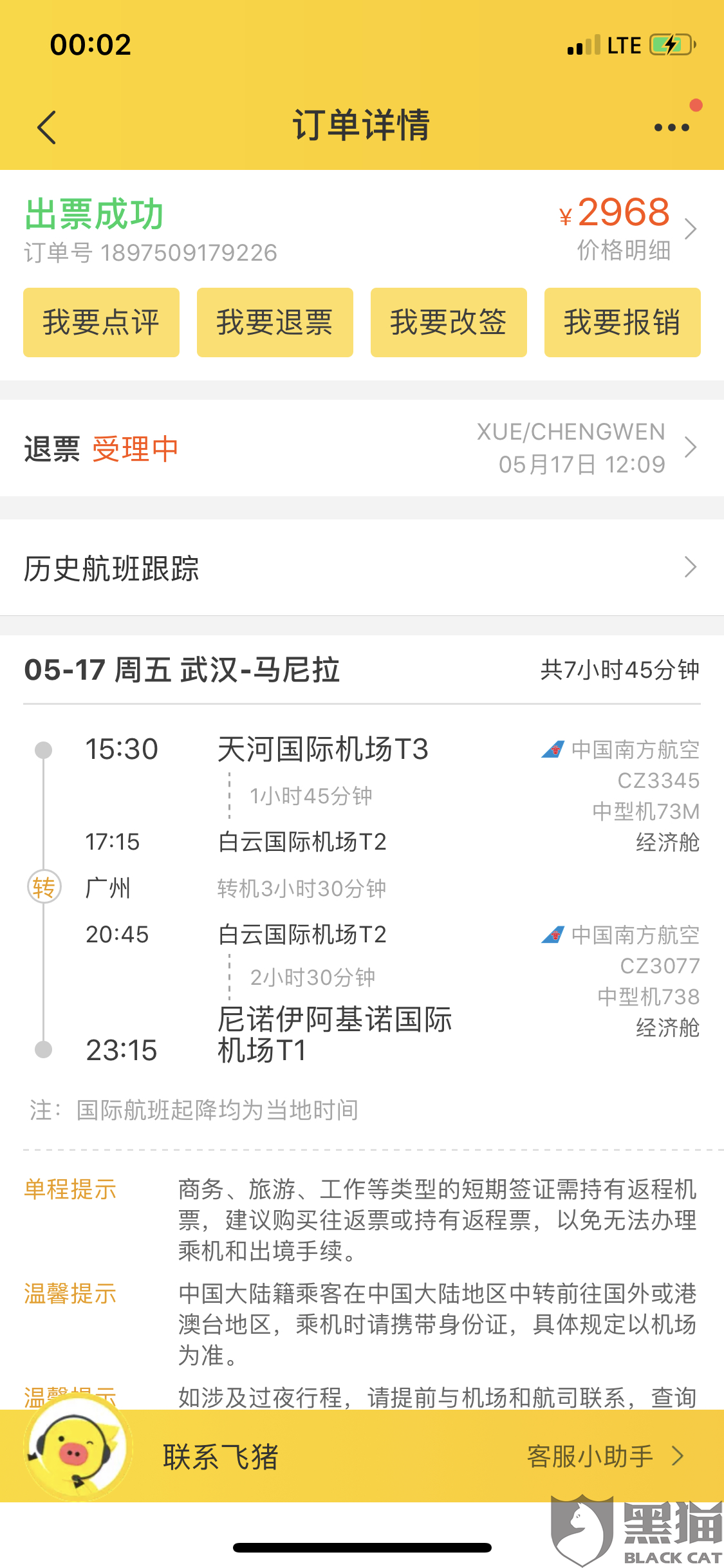The height and width of the screenshot is (1568, 724).
Task: Open 历史航班跟踪 flight tracking
Action: (x=360, y=568)
